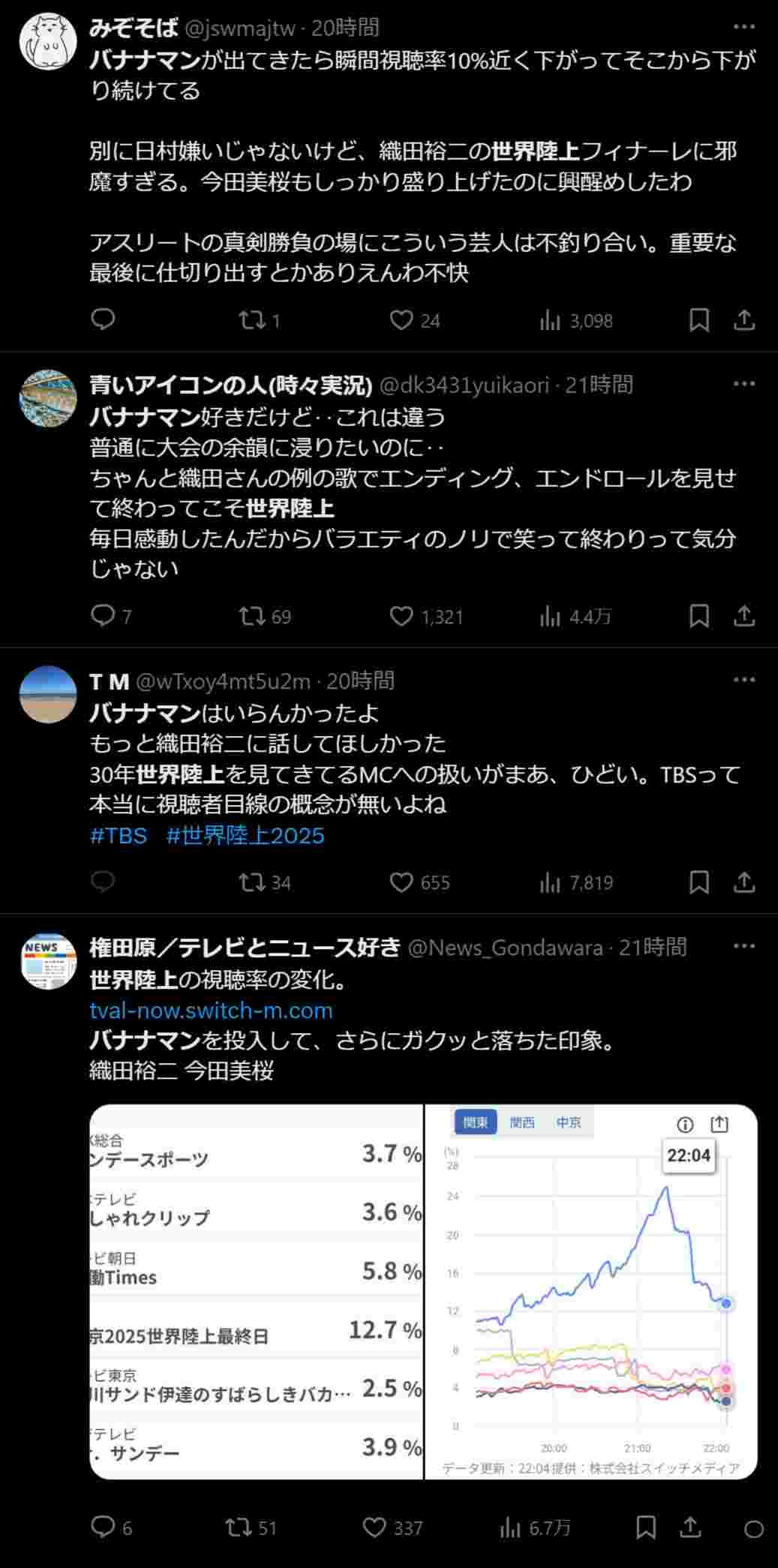Screen dimensions: 778x1568
Task: Reply to 青いアイコンの人's post
Action: [102, 617]
